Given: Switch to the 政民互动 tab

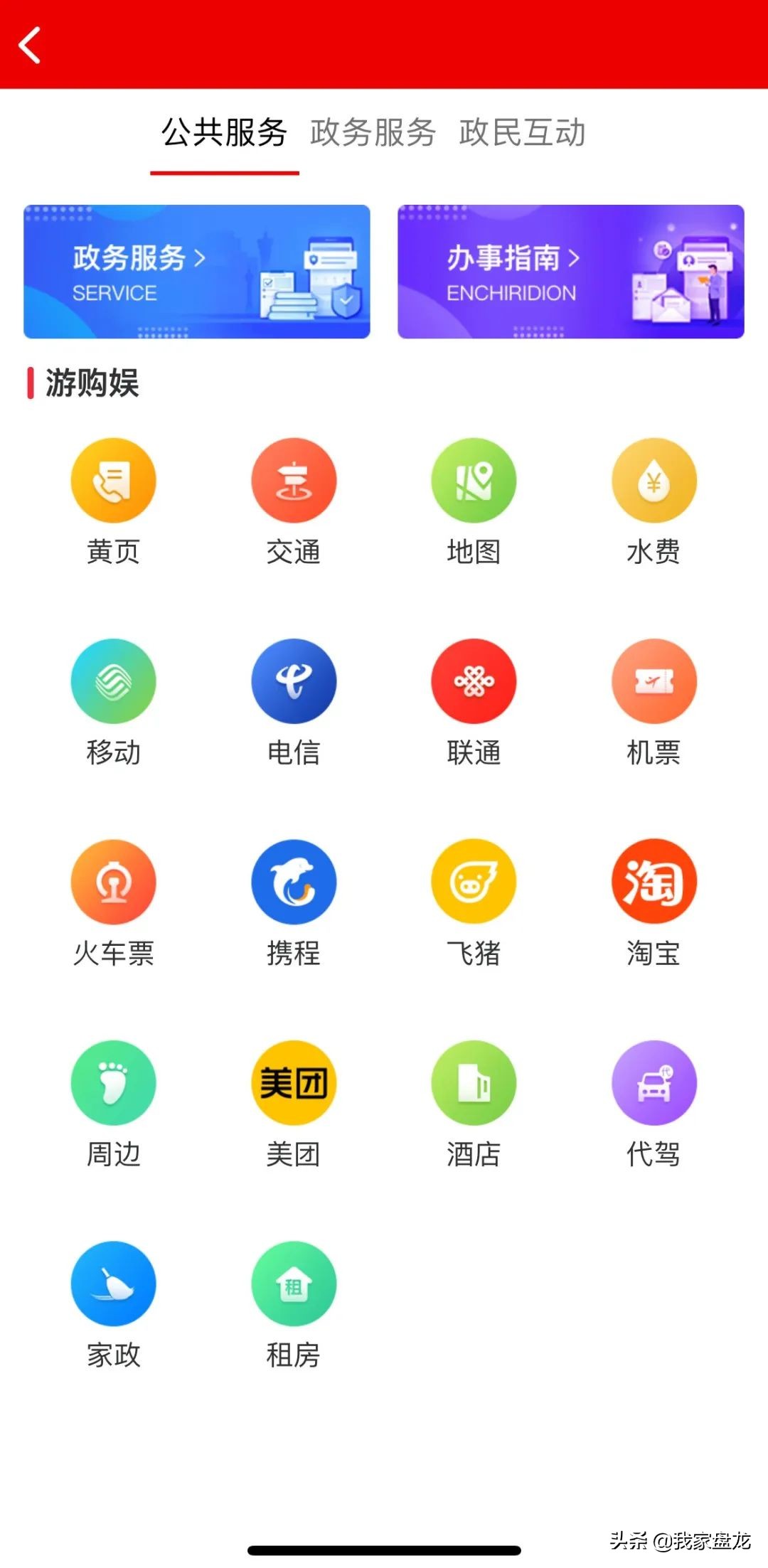Looking at the screenshot, I should (x=524, y=132).
